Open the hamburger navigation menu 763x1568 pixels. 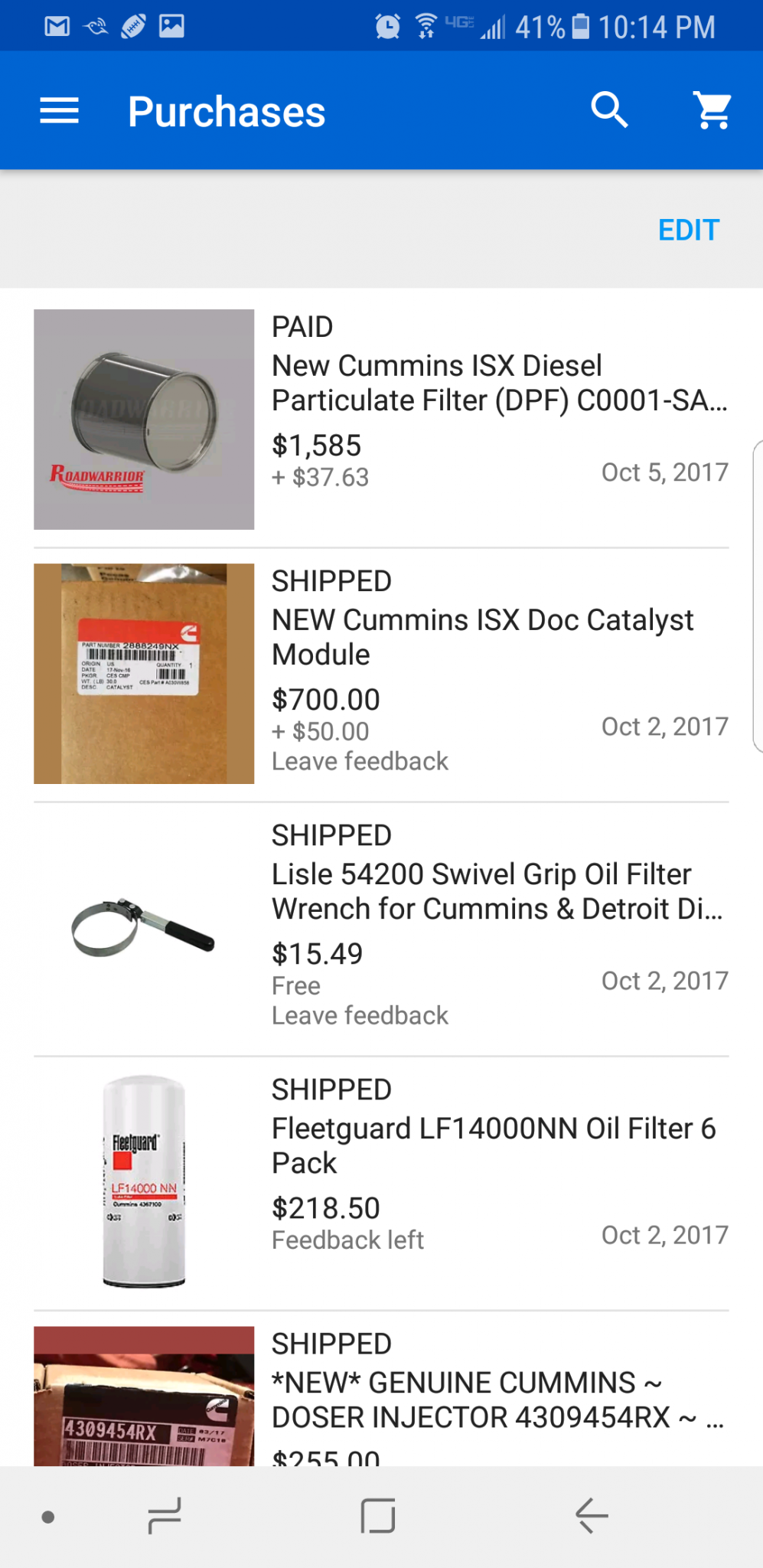pos(59,111)
